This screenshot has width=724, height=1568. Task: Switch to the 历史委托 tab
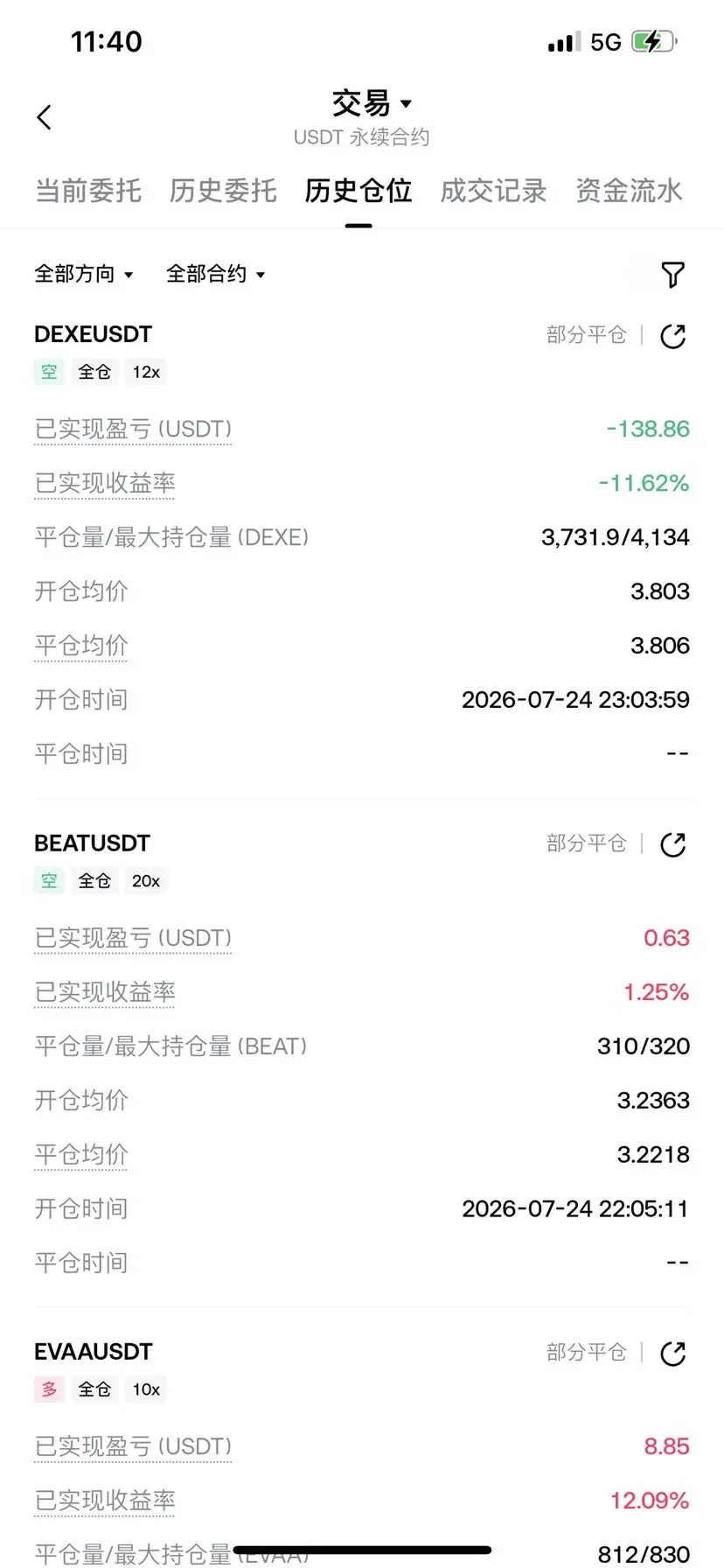(x=223, y=191)
